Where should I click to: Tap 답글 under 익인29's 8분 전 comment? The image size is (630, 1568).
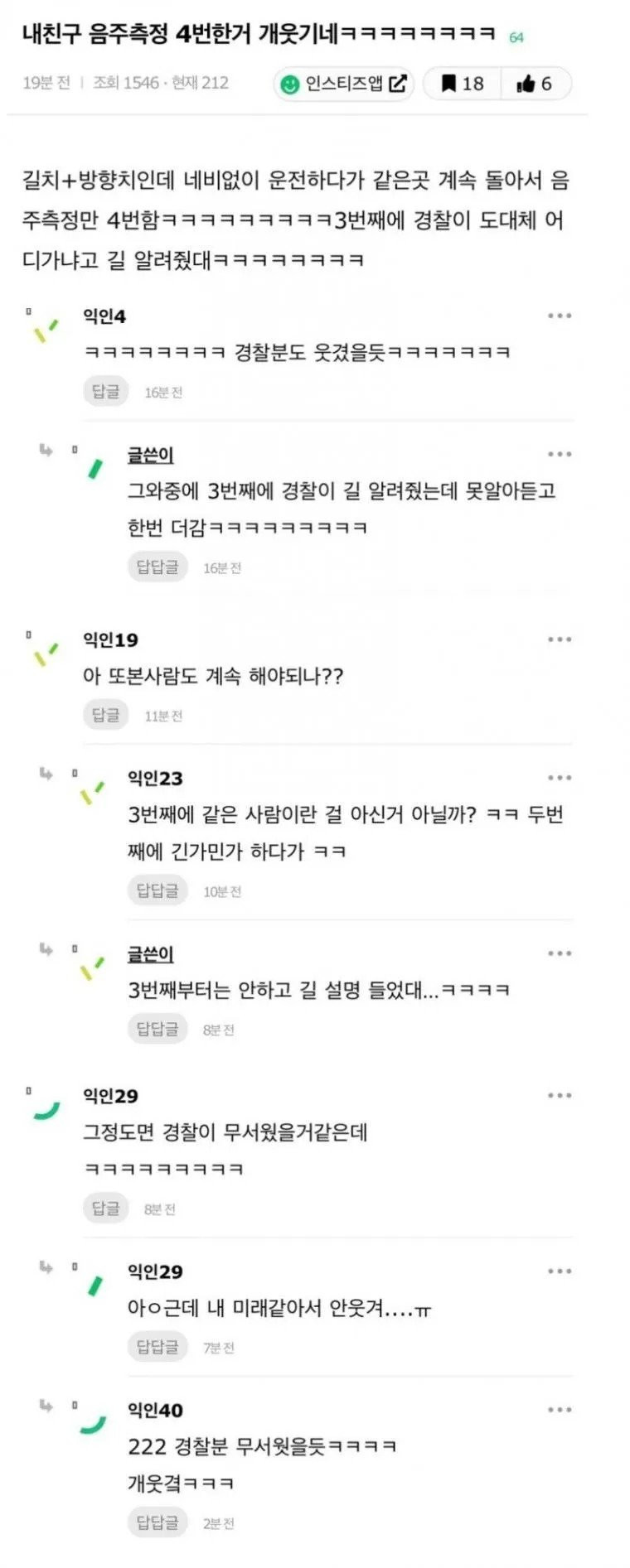click(105, 1209)
